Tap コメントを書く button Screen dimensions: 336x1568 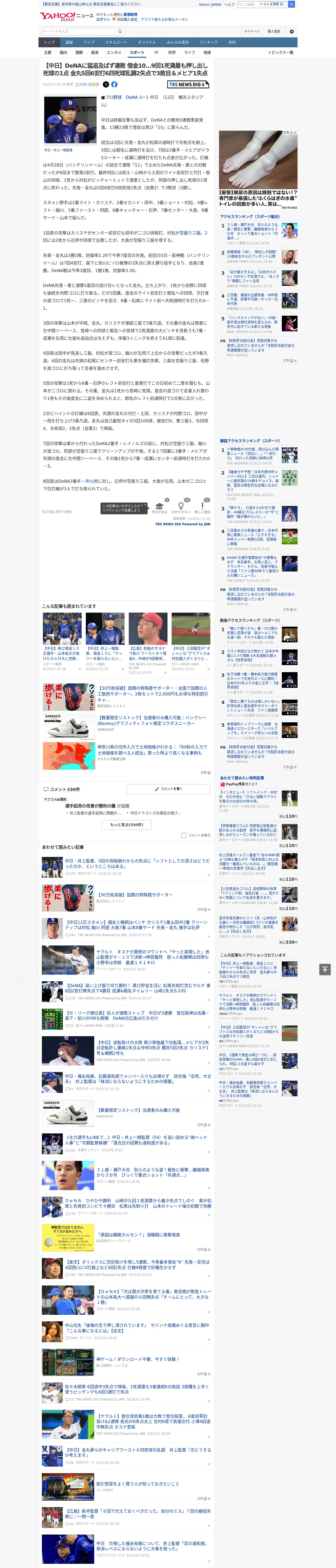(168, 789)
